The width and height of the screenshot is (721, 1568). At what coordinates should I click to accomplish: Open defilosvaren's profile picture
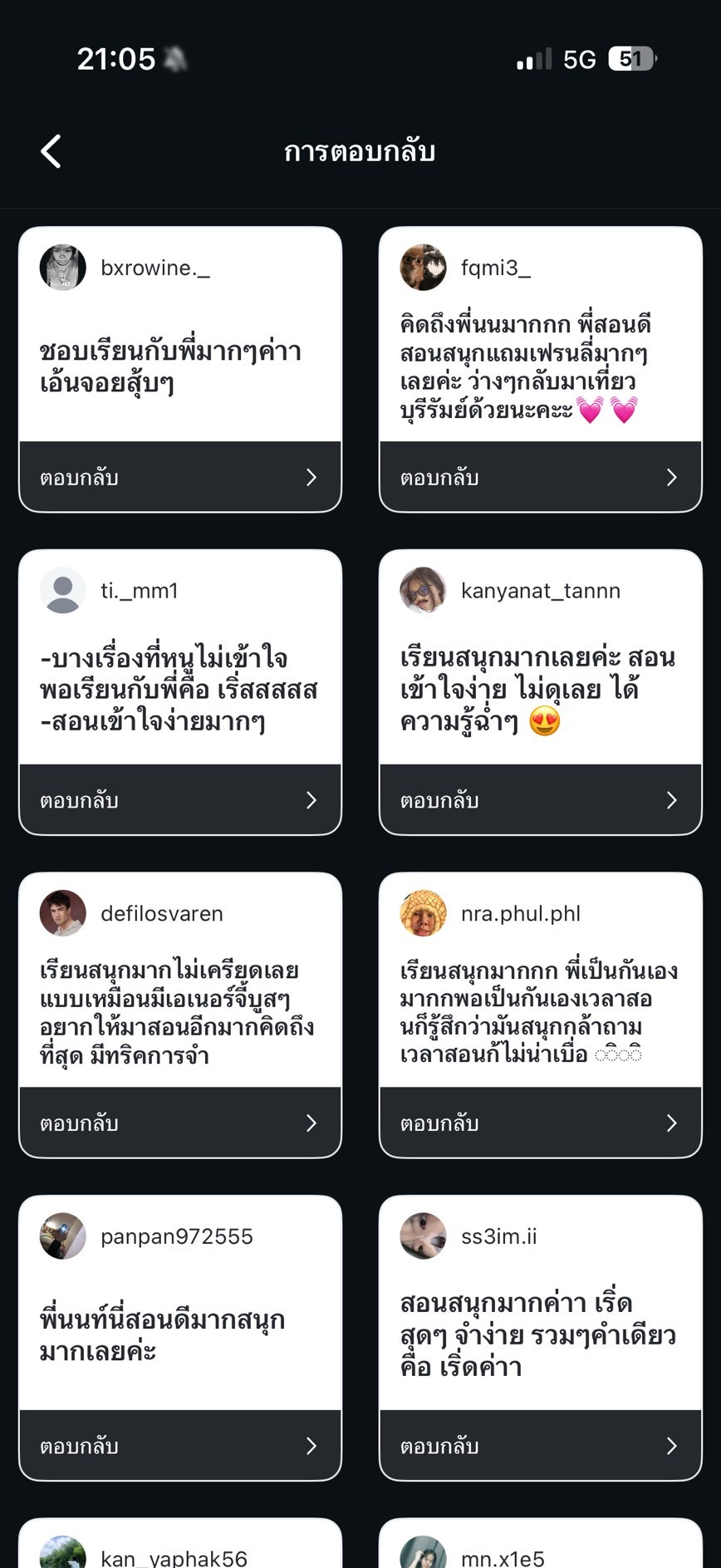coord(63,913)
